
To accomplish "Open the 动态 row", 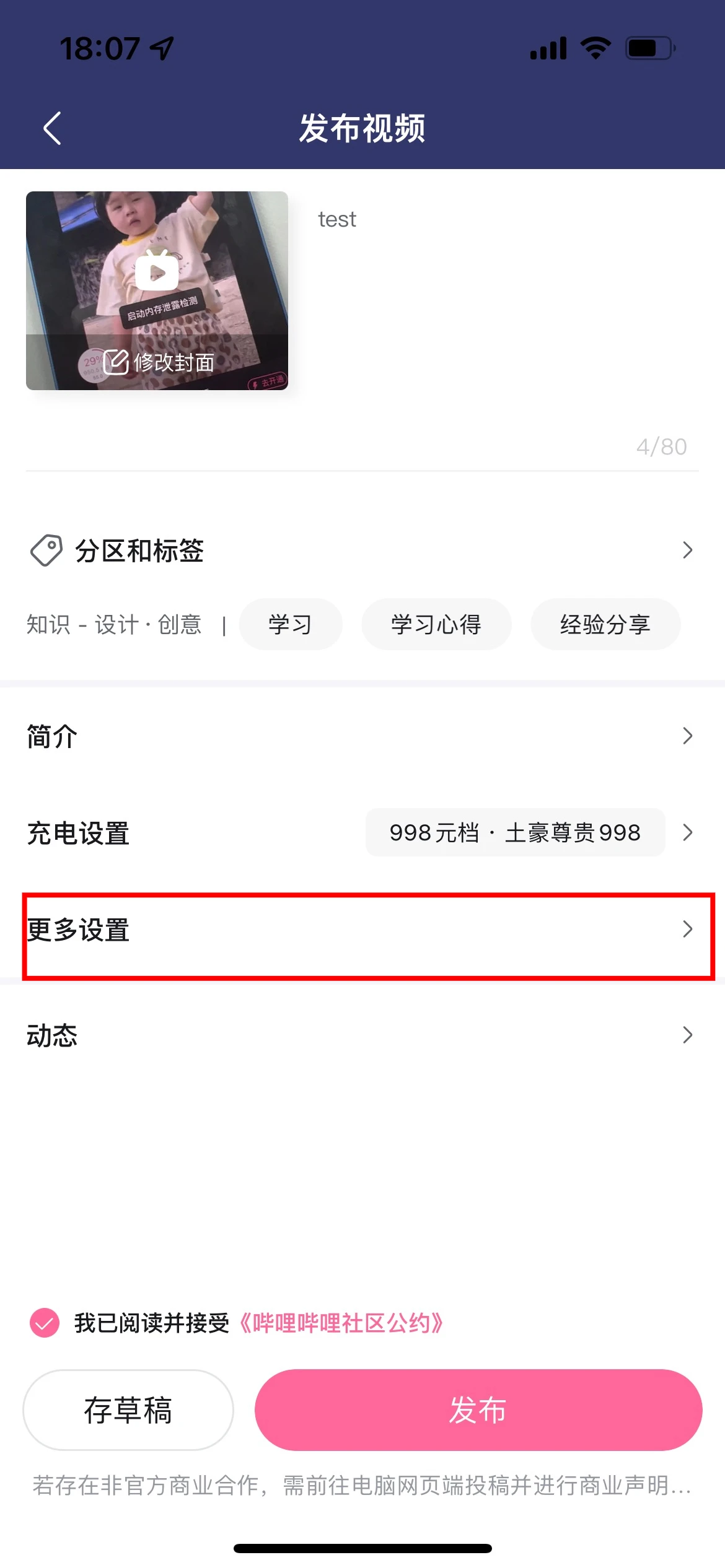I will [x=362, y=1035].
